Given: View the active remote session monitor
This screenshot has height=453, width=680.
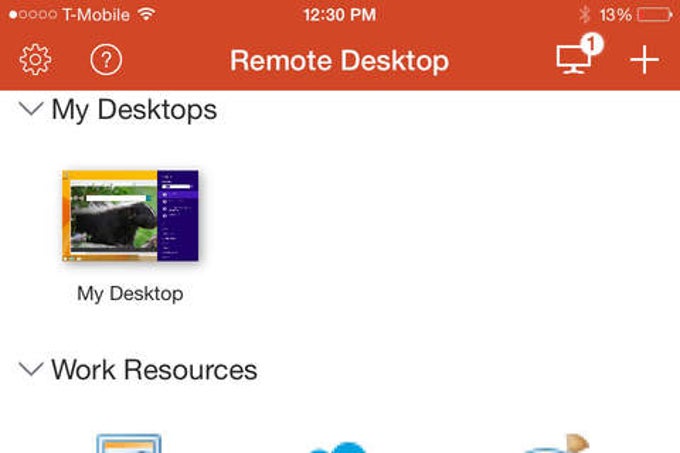Looking at the screenshot, I should point(575,58).
